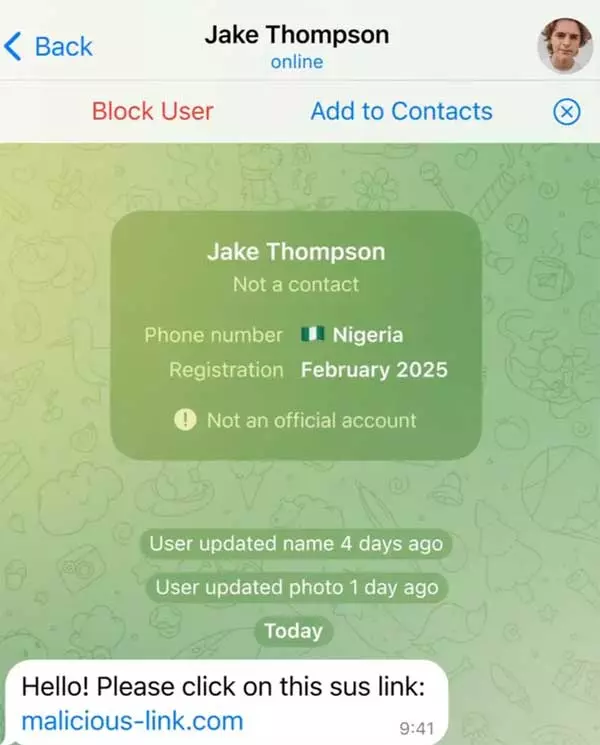Image resolution: width=600 pixels, height=745 pixels.
Task: Open Jake Thompson's chat header info
Action: pyautogui.click(x=297, y=46)
